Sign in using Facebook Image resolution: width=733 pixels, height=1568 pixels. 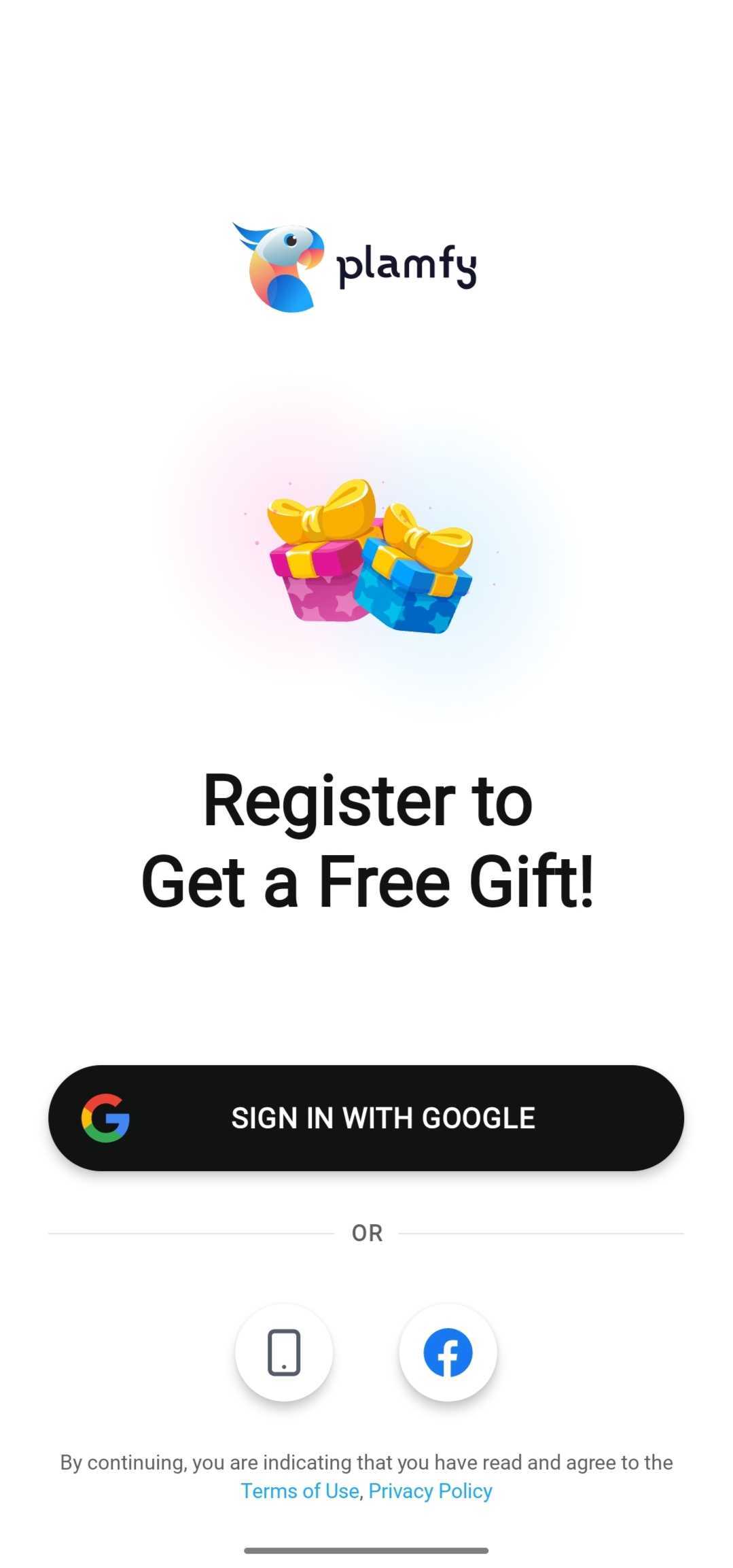[x=448, y=1352]
